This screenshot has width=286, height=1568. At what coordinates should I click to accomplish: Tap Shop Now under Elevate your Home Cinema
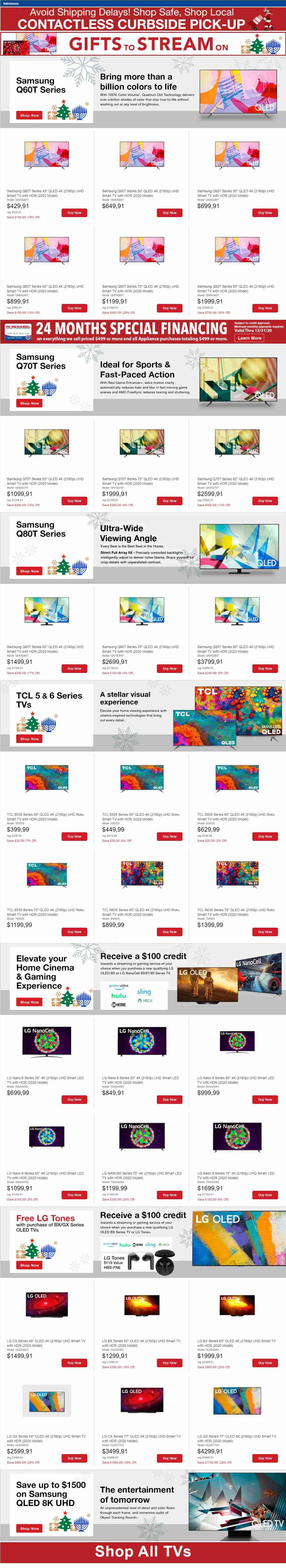29,1001
